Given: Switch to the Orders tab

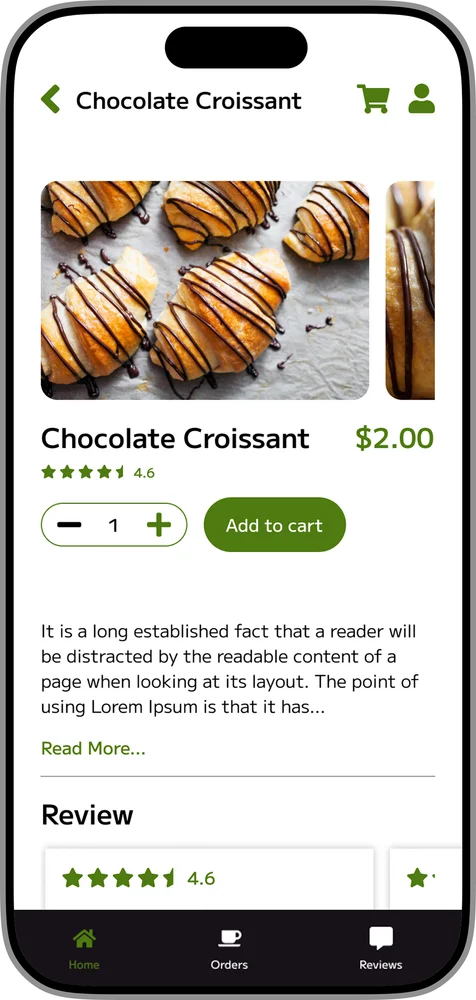Looking at the screenshot, I should 229,949.
